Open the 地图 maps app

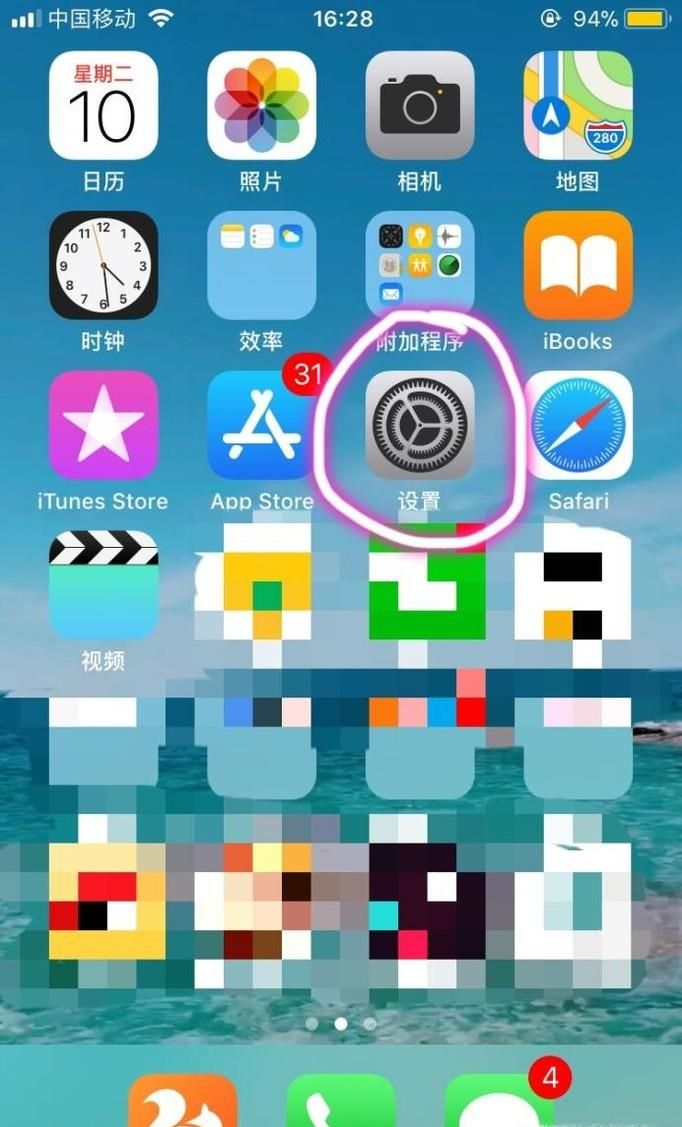[x=578, y=106]
